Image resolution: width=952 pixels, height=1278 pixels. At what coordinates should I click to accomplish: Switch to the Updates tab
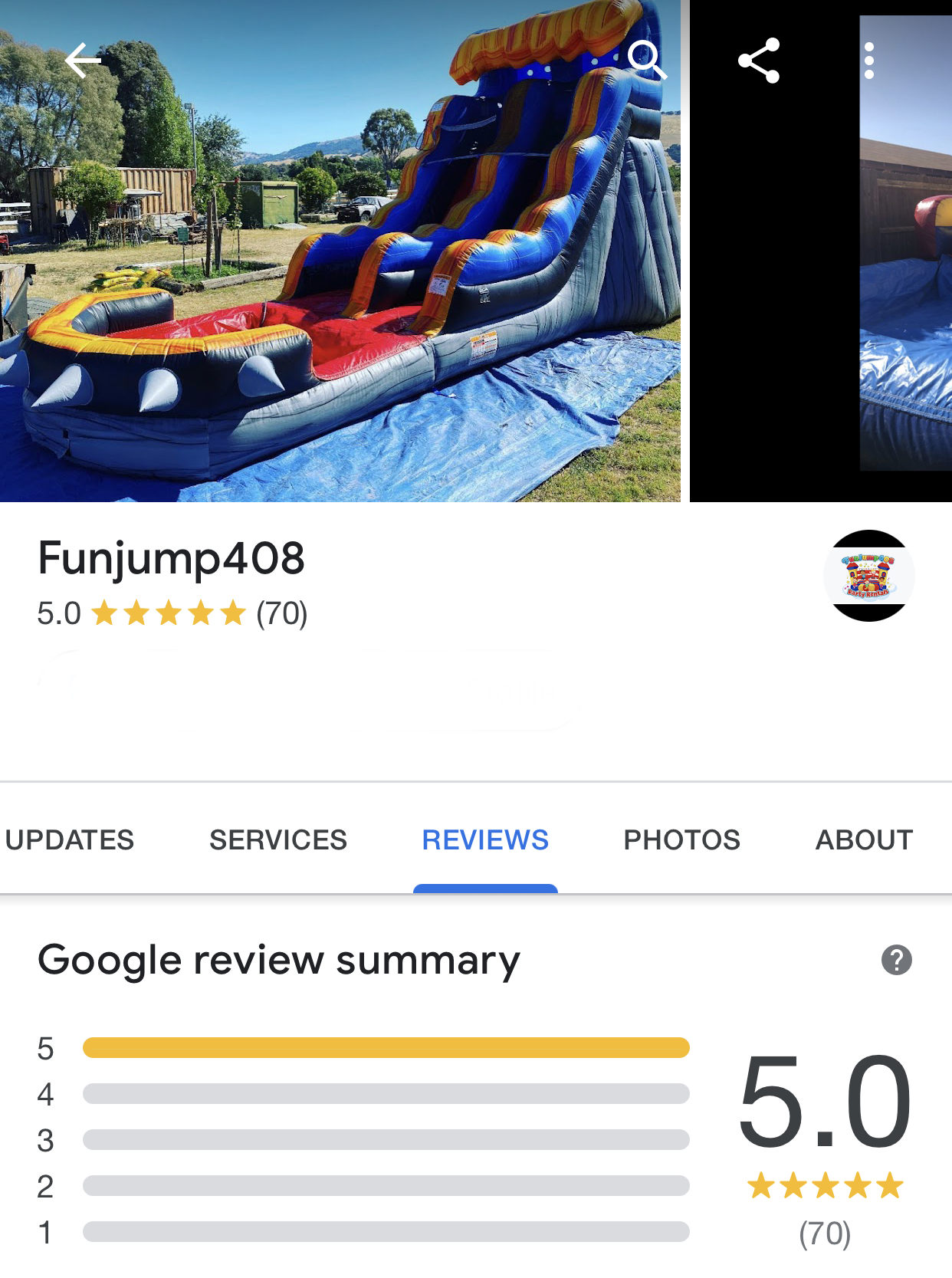coord(70,839)
